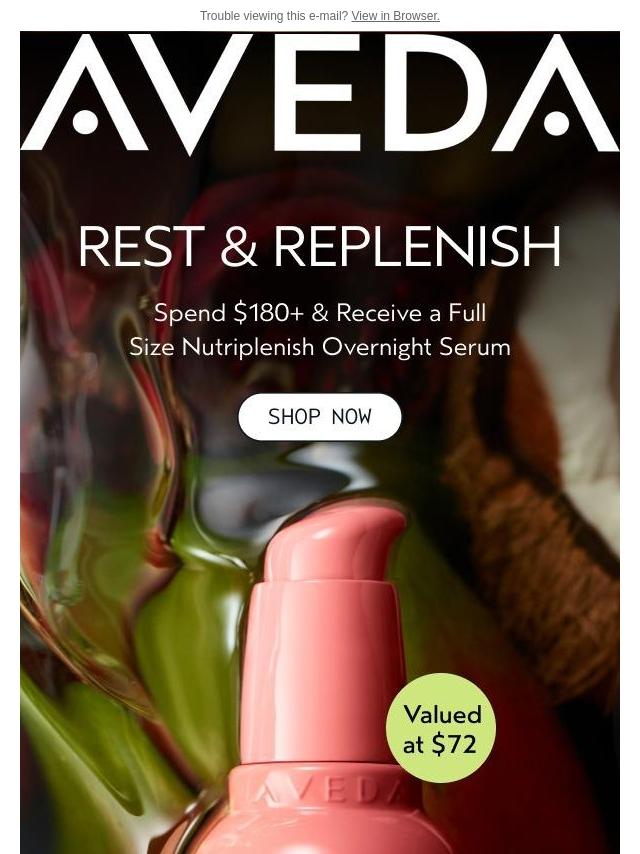This screenshot has width=640, height=854.
Task: Tap the Shop Now button
Action: tap(319, 417)
